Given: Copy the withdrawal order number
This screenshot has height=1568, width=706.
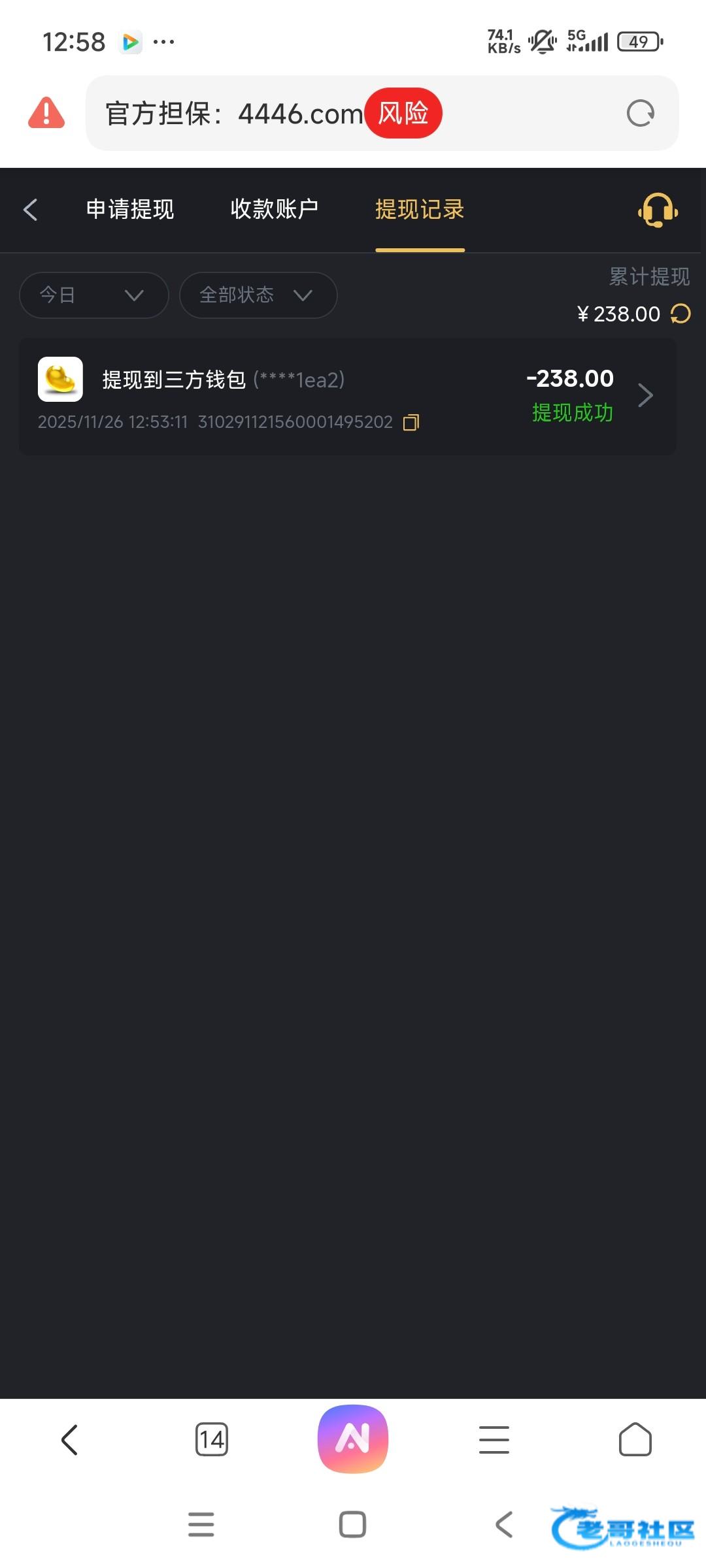Looking at the screenshot, I should pos(411,423).
